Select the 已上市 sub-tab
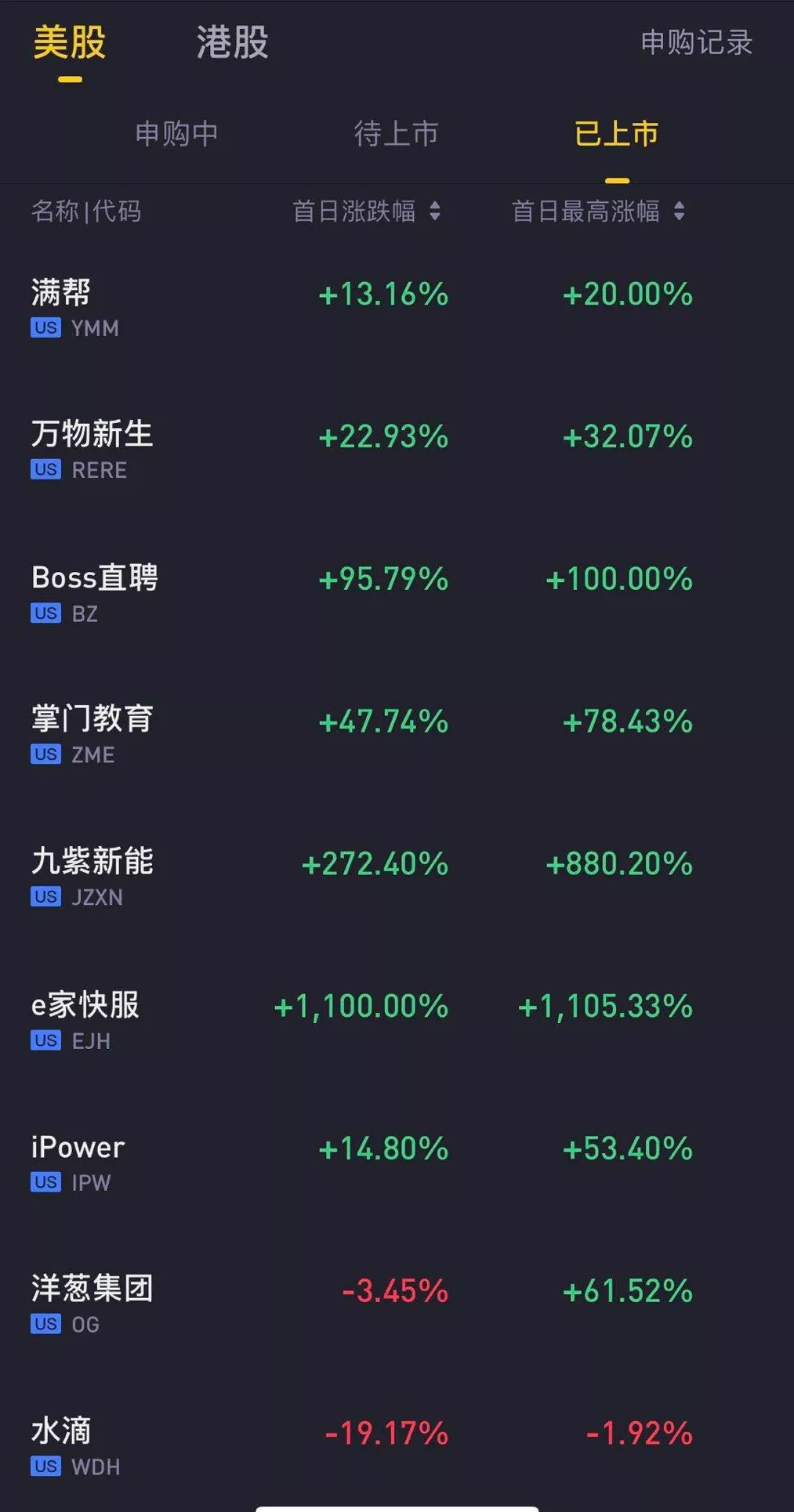The height and width of the screenshot is (1512, 794). tap(616, 133)
